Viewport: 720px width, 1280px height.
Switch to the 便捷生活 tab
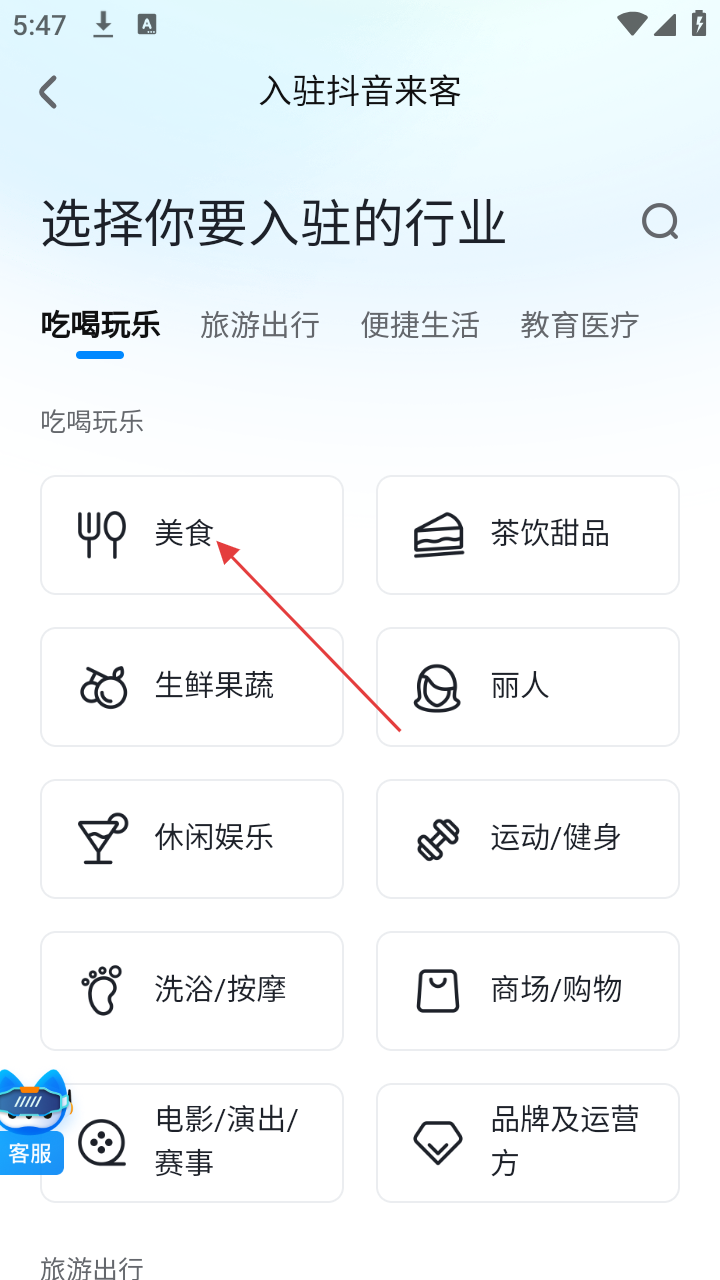pyautogui.click(x=420, y=325)
